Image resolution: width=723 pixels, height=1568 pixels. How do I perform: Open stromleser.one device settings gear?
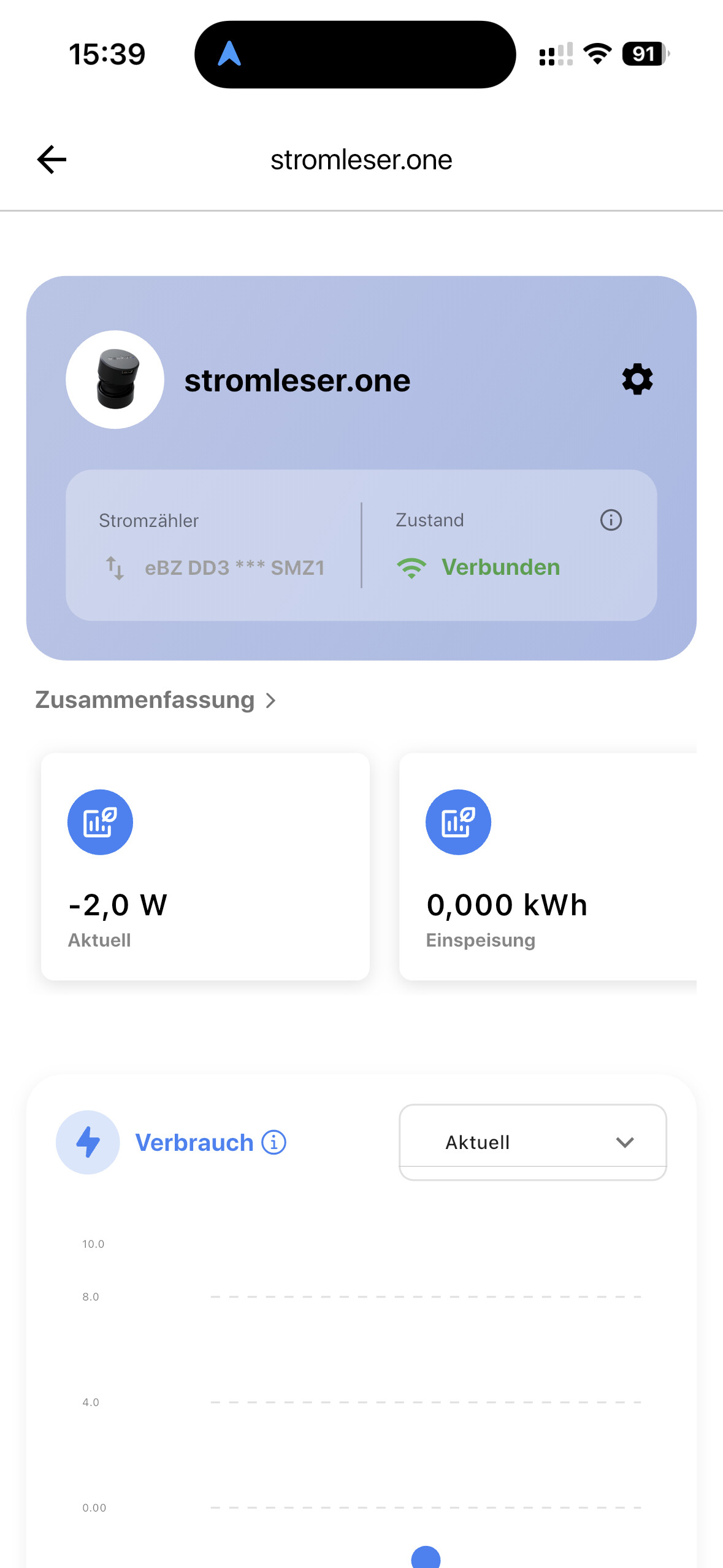(x=637, y=379)
